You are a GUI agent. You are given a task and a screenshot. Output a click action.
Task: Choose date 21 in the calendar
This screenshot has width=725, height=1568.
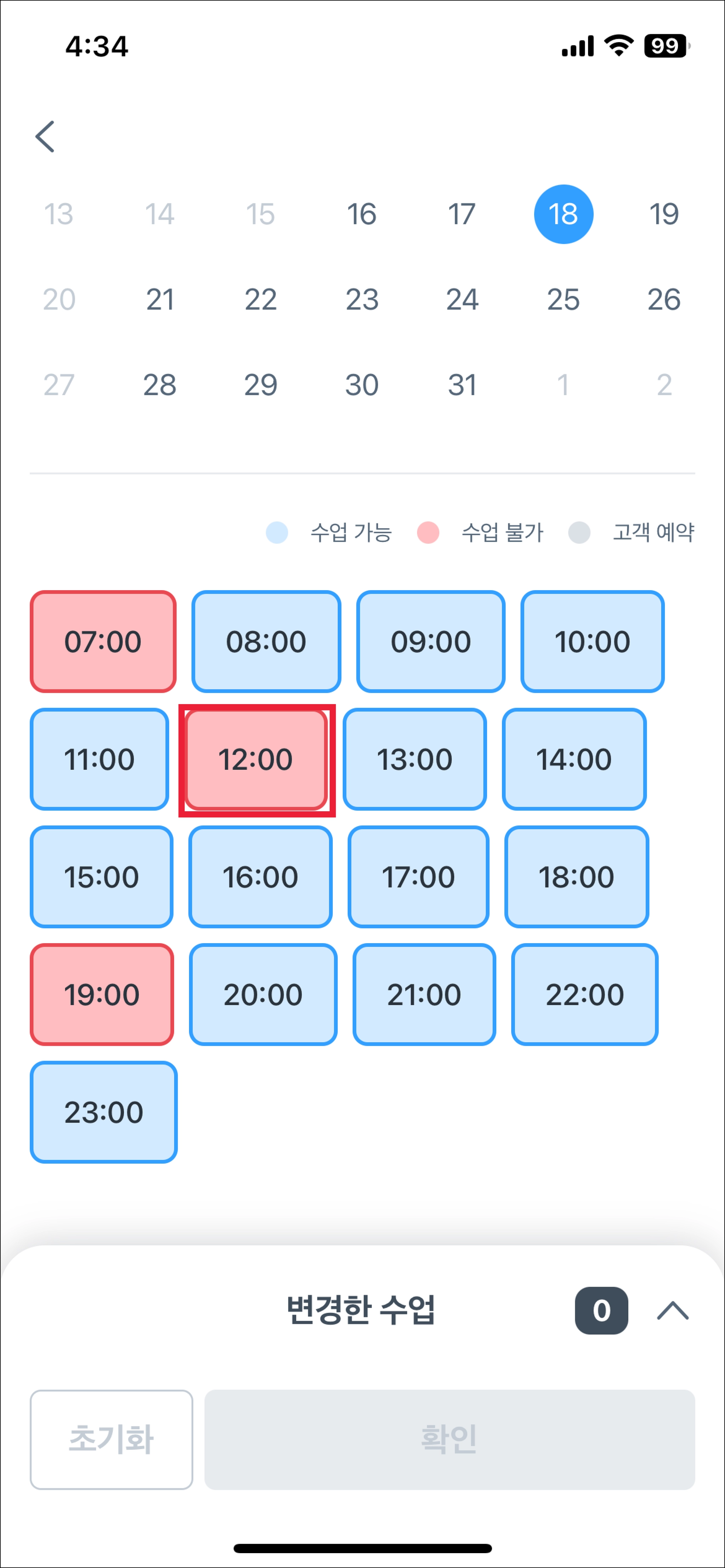tap(160, 299)
